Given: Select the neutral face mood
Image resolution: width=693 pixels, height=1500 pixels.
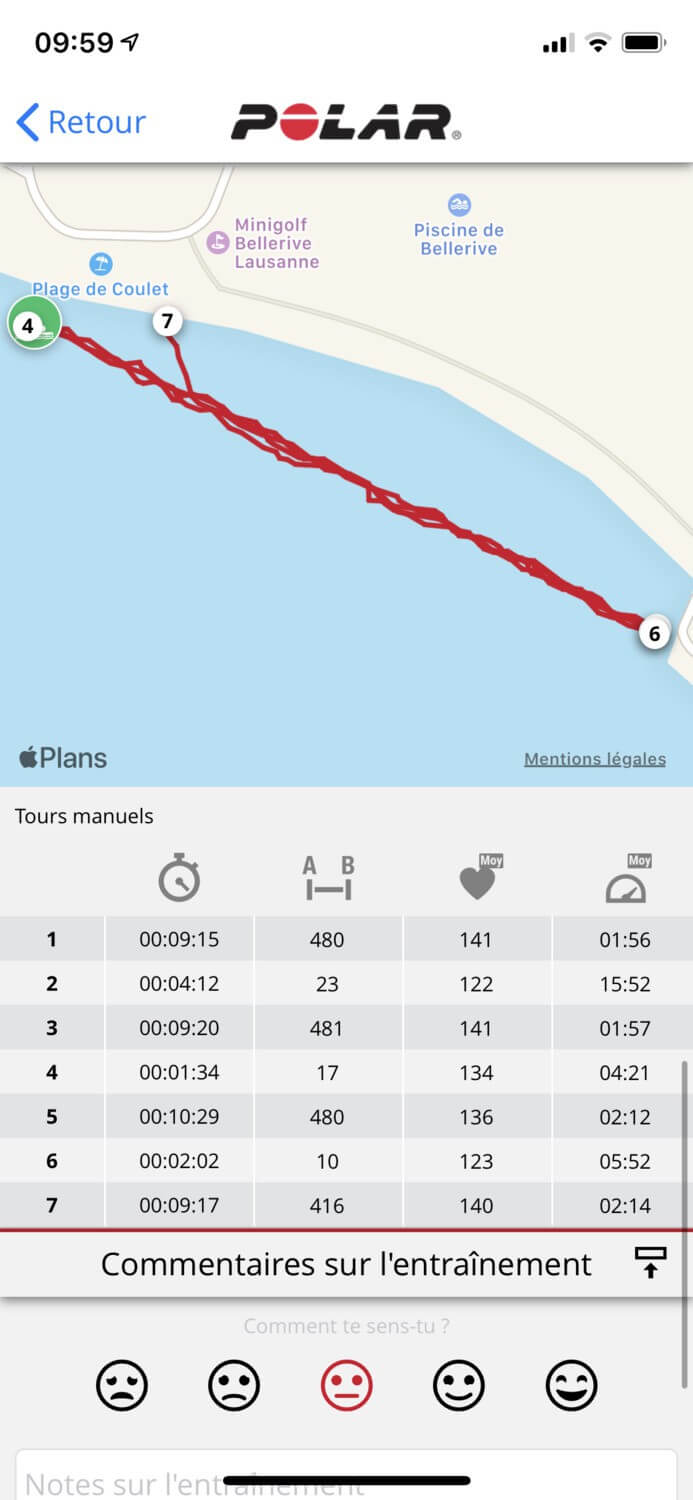Looking at the screenshot, I should 346,1386.
